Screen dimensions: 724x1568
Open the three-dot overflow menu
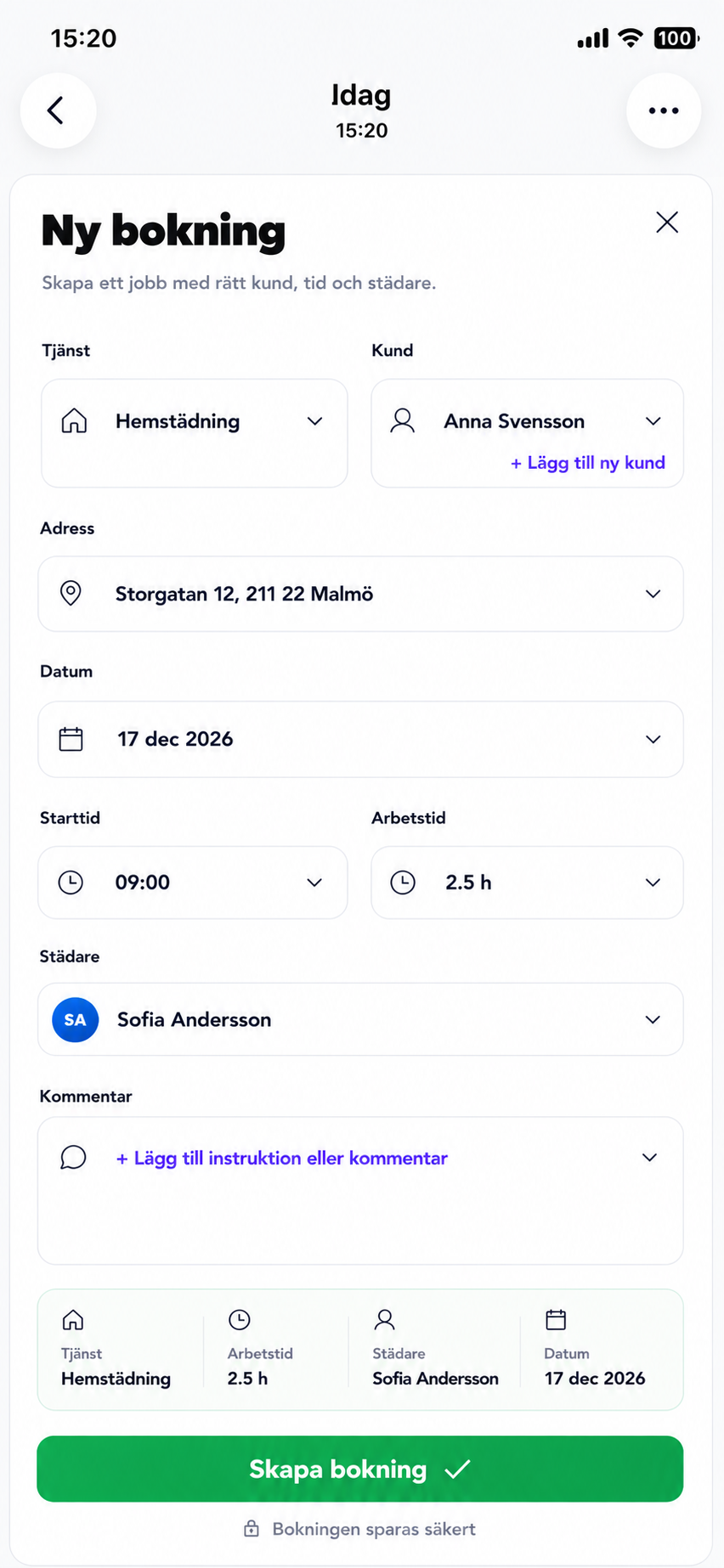[x=664, y=110]
